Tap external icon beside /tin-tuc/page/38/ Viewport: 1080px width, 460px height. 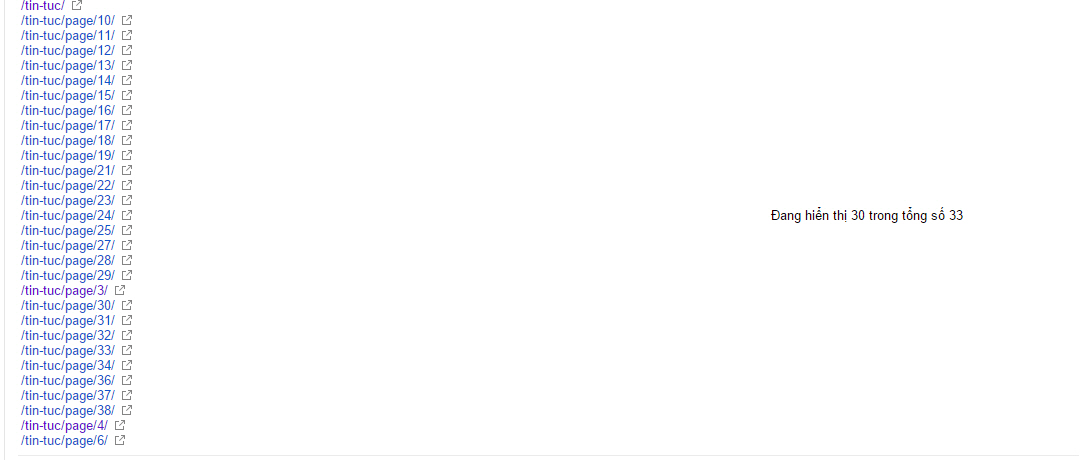[127, 410]
